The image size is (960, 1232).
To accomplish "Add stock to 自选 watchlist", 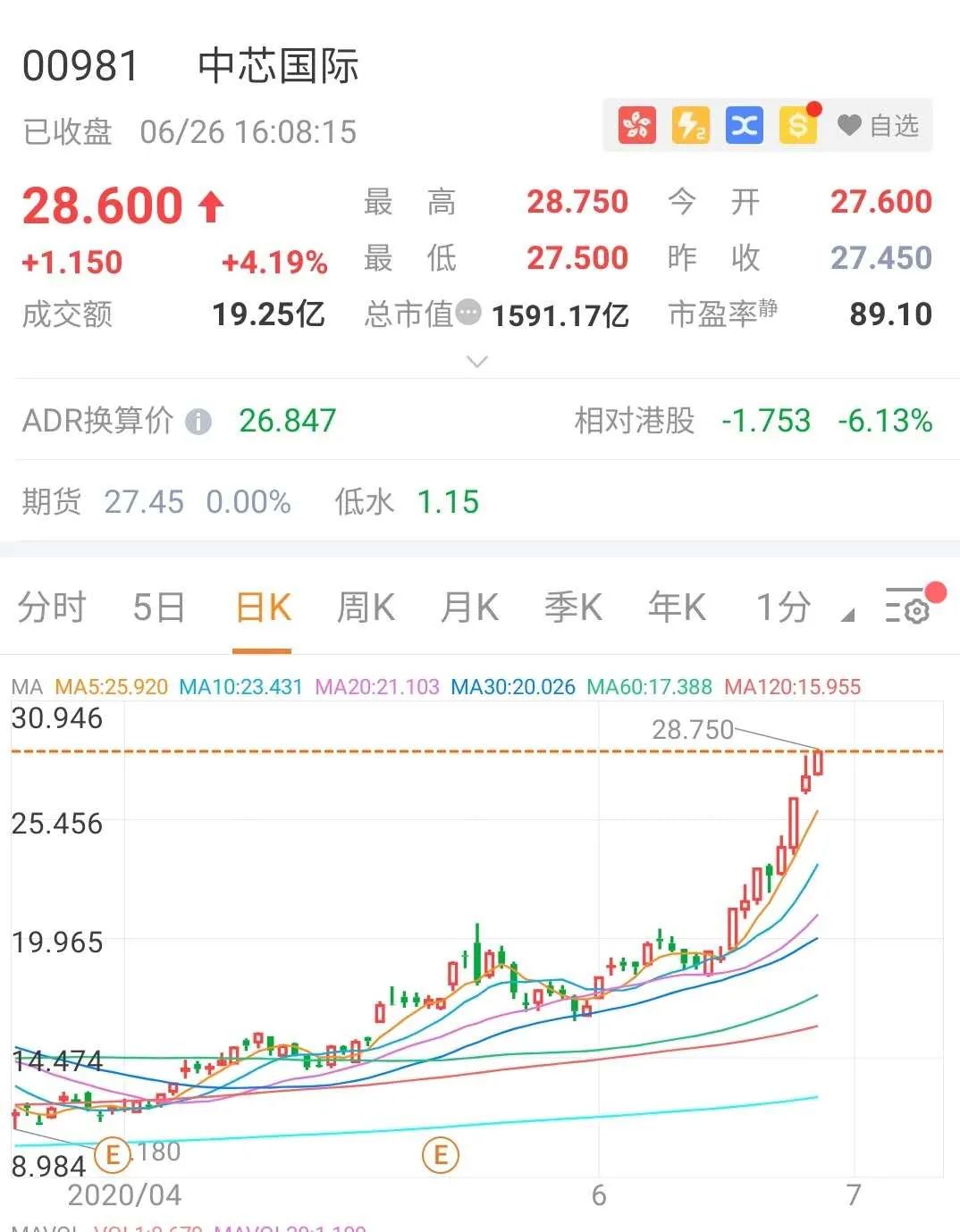I will [x=879, y=126].
